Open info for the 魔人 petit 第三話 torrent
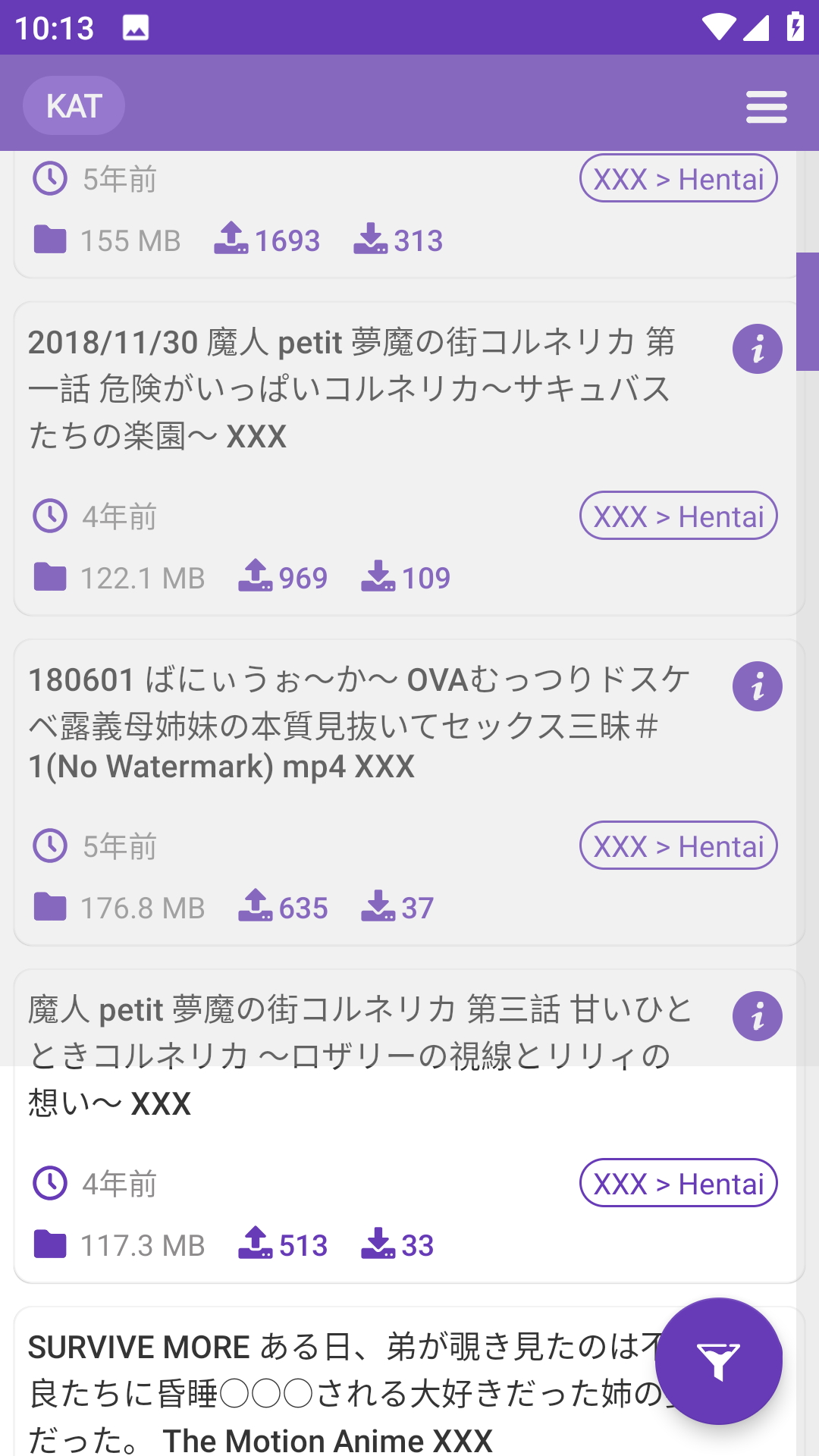 click(x=757, y=1016)
